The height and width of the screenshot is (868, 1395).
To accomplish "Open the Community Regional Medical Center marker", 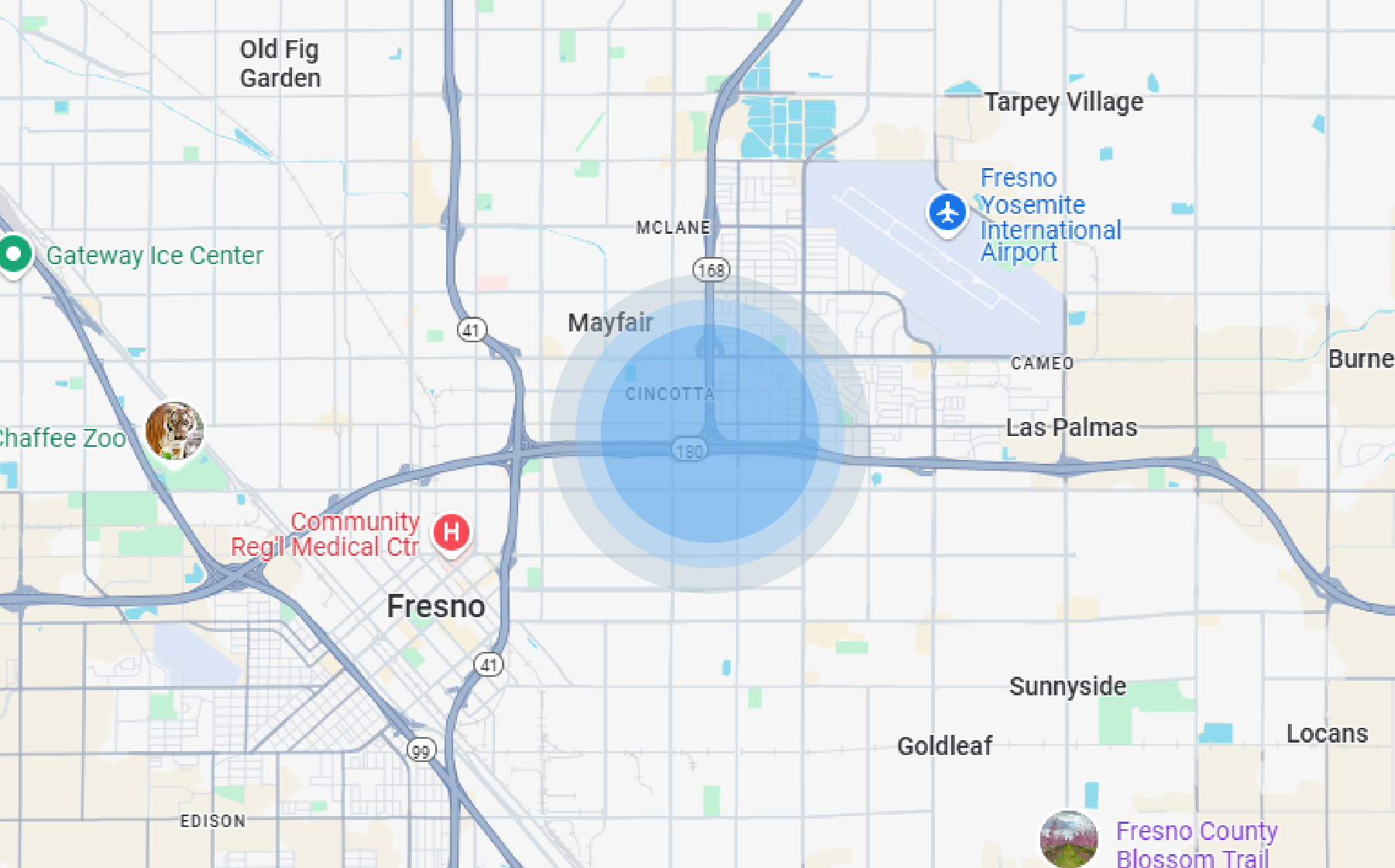I will click(452, 533).
